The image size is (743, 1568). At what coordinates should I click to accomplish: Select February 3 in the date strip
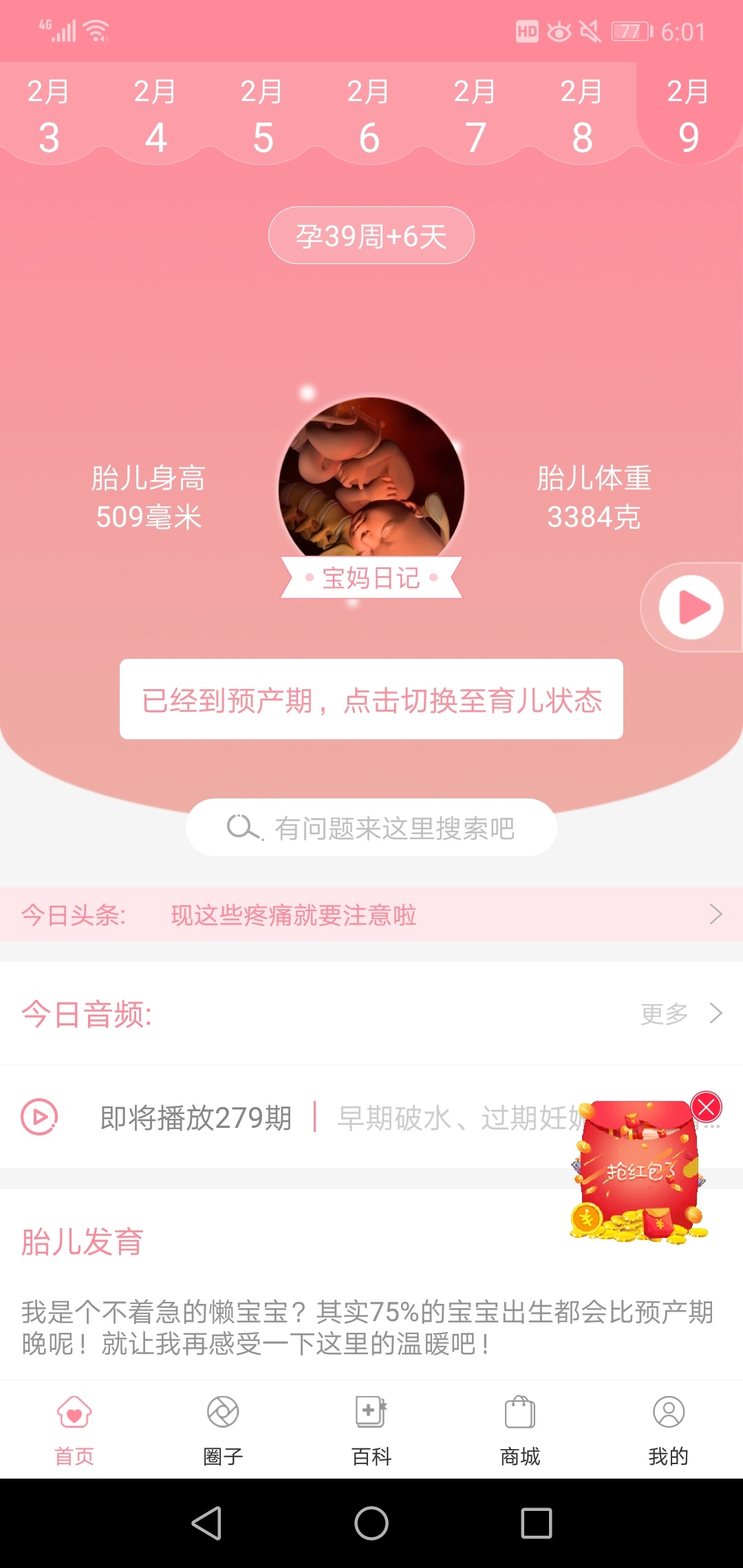tap(48, 116)
